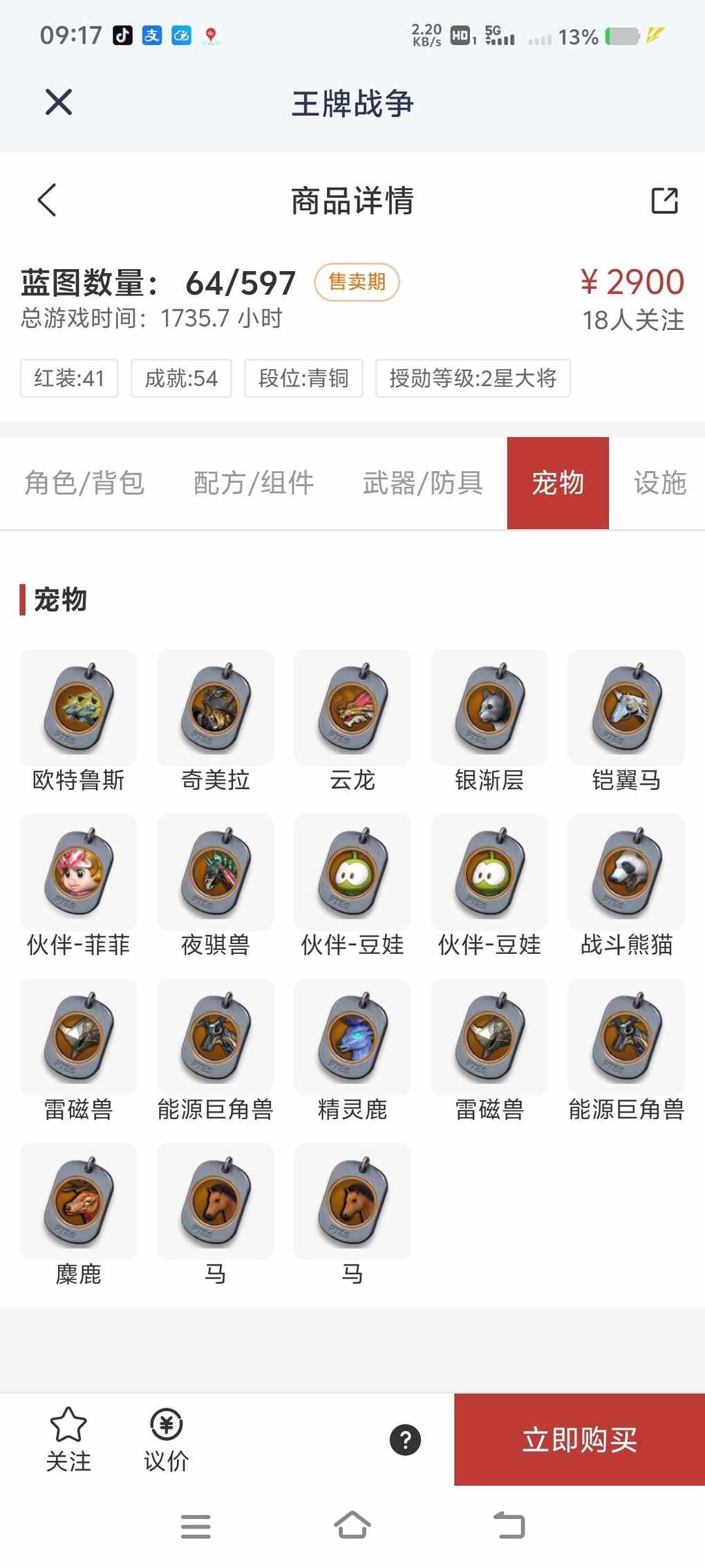Switch to the 配方/组件 tab
Viewport: 705px width, 1568px height.
click(254, 483)
